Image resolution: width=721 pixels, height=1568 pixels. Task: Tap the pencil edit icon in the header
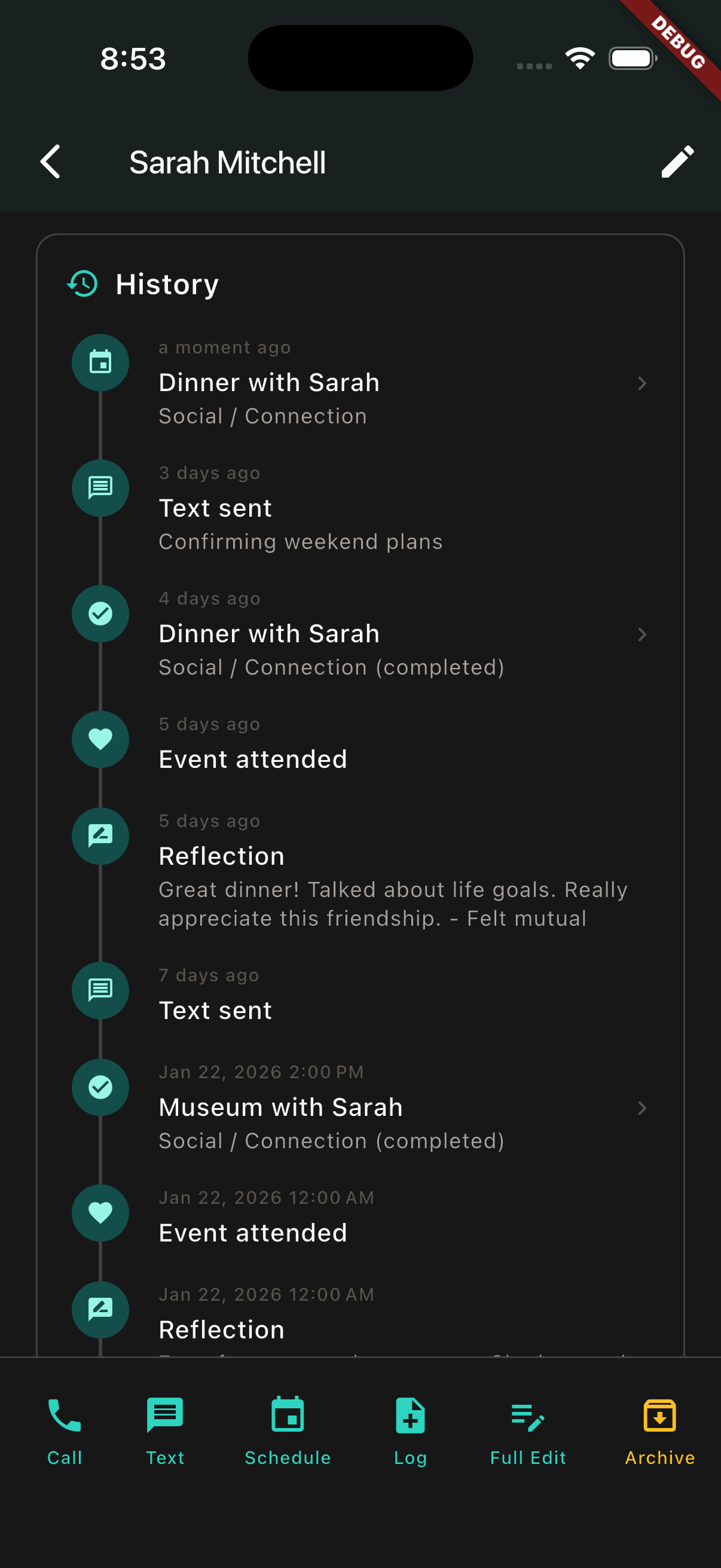coord(678,162)
